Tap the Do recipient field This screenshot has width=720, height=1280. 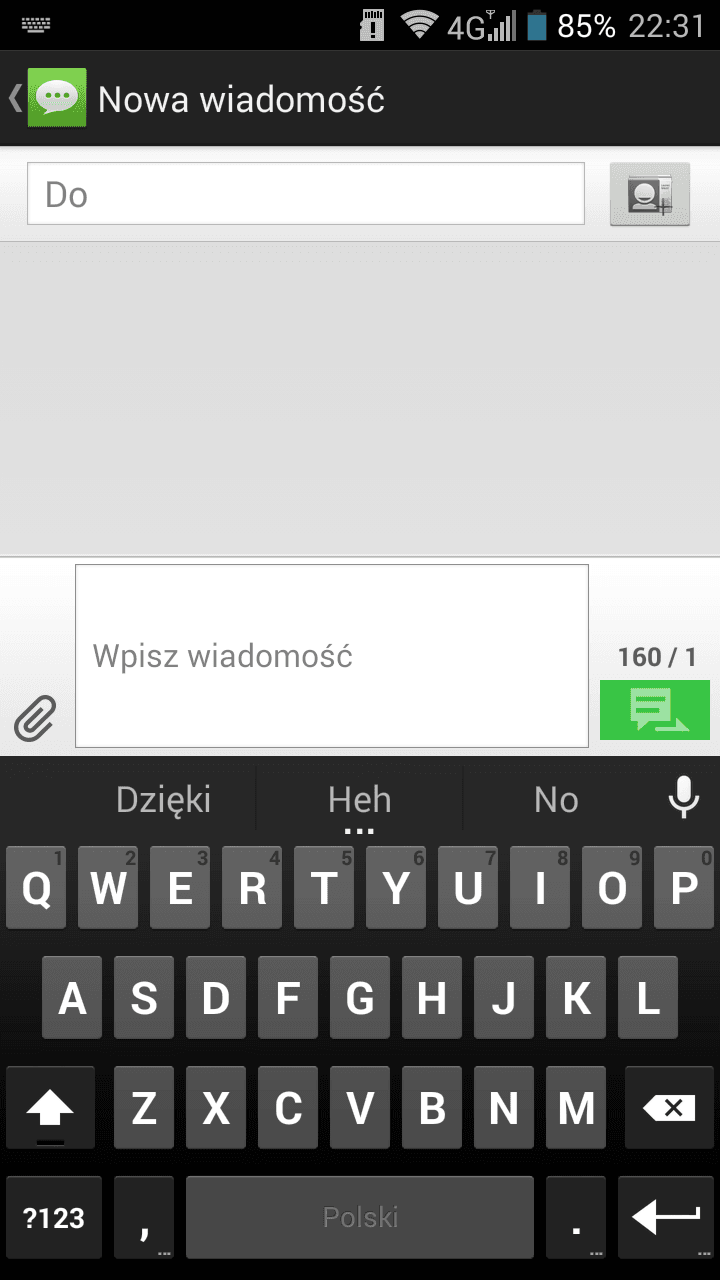point(306,194)
